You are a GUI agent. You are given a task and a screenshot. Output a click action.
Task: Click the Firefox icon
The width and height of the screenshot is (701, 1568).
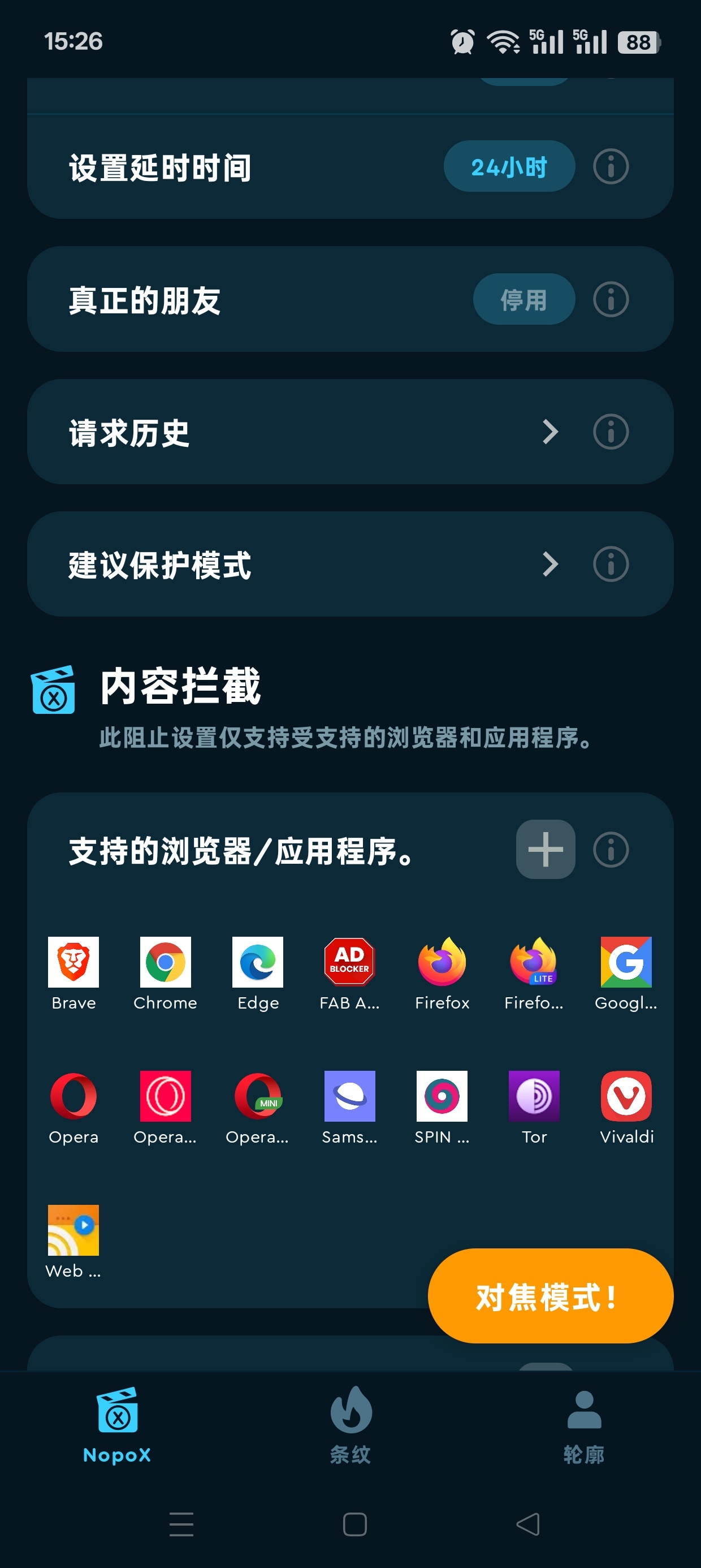(441, 971)
